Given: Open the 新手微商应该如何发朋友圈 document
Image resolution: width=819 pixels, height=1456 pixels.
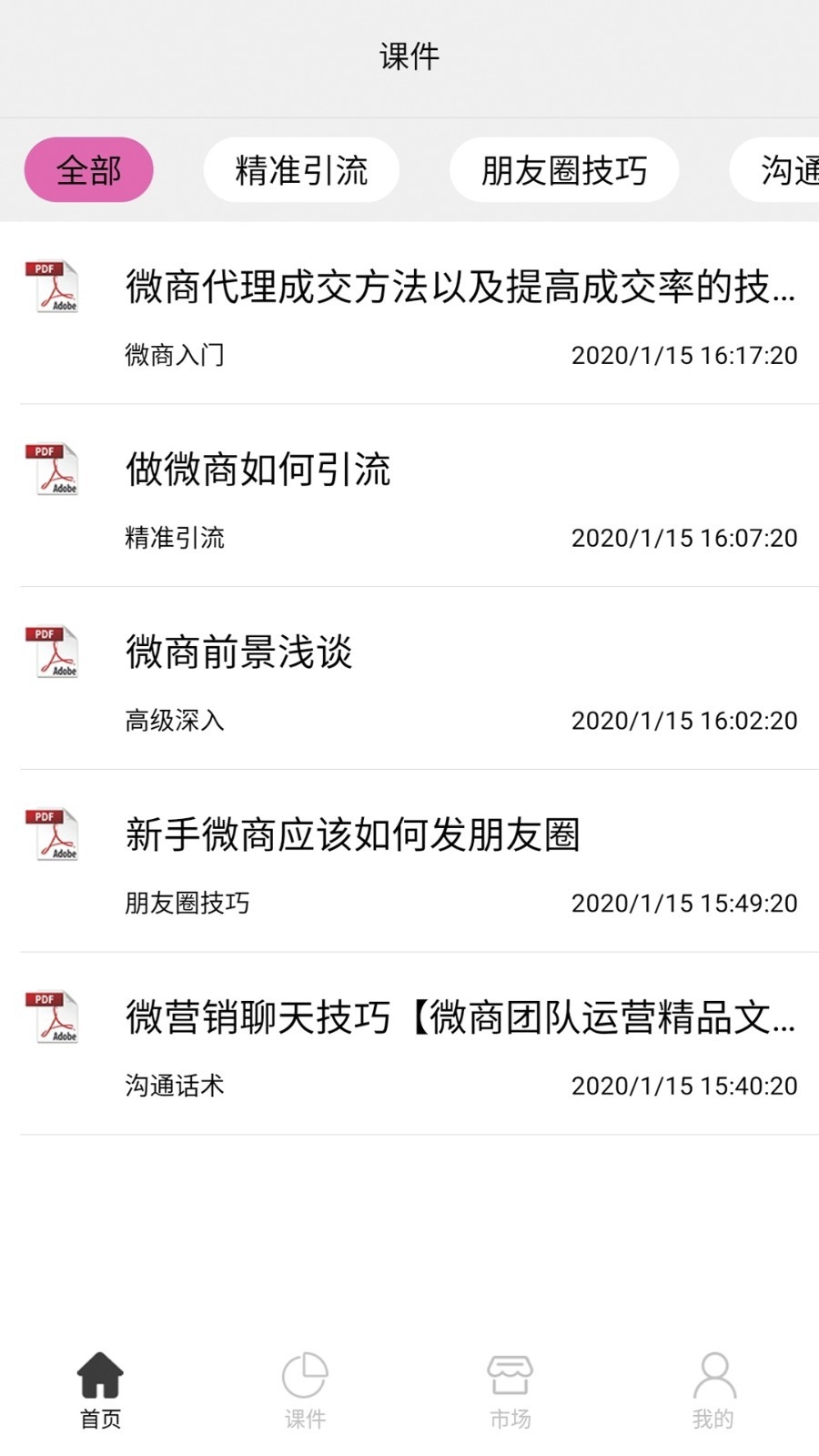Looking at the screenshot, I should click(353, 837).
